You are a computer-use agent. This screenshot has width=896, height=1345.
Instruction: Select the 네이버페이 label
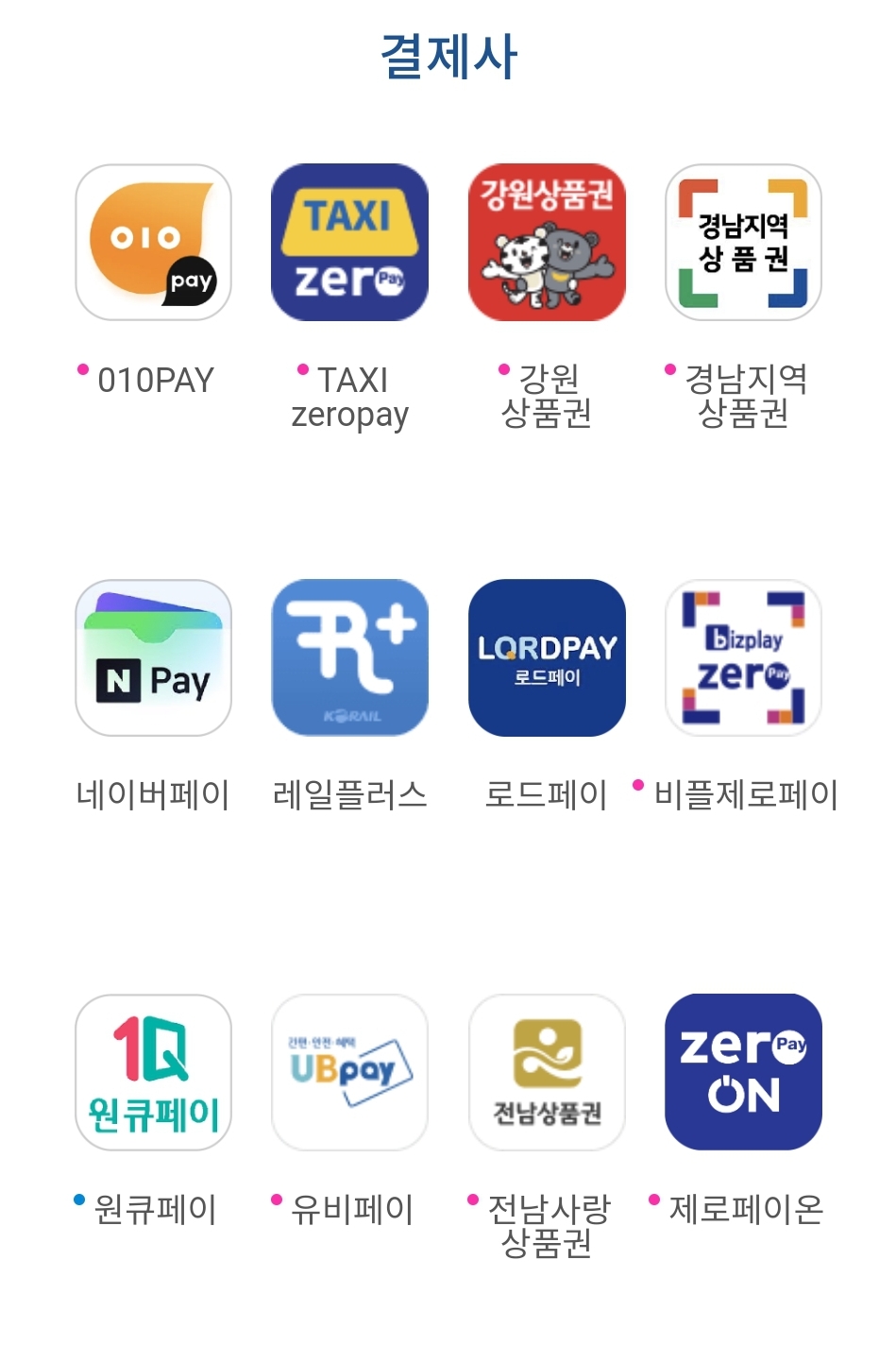[x=153, y=795]
